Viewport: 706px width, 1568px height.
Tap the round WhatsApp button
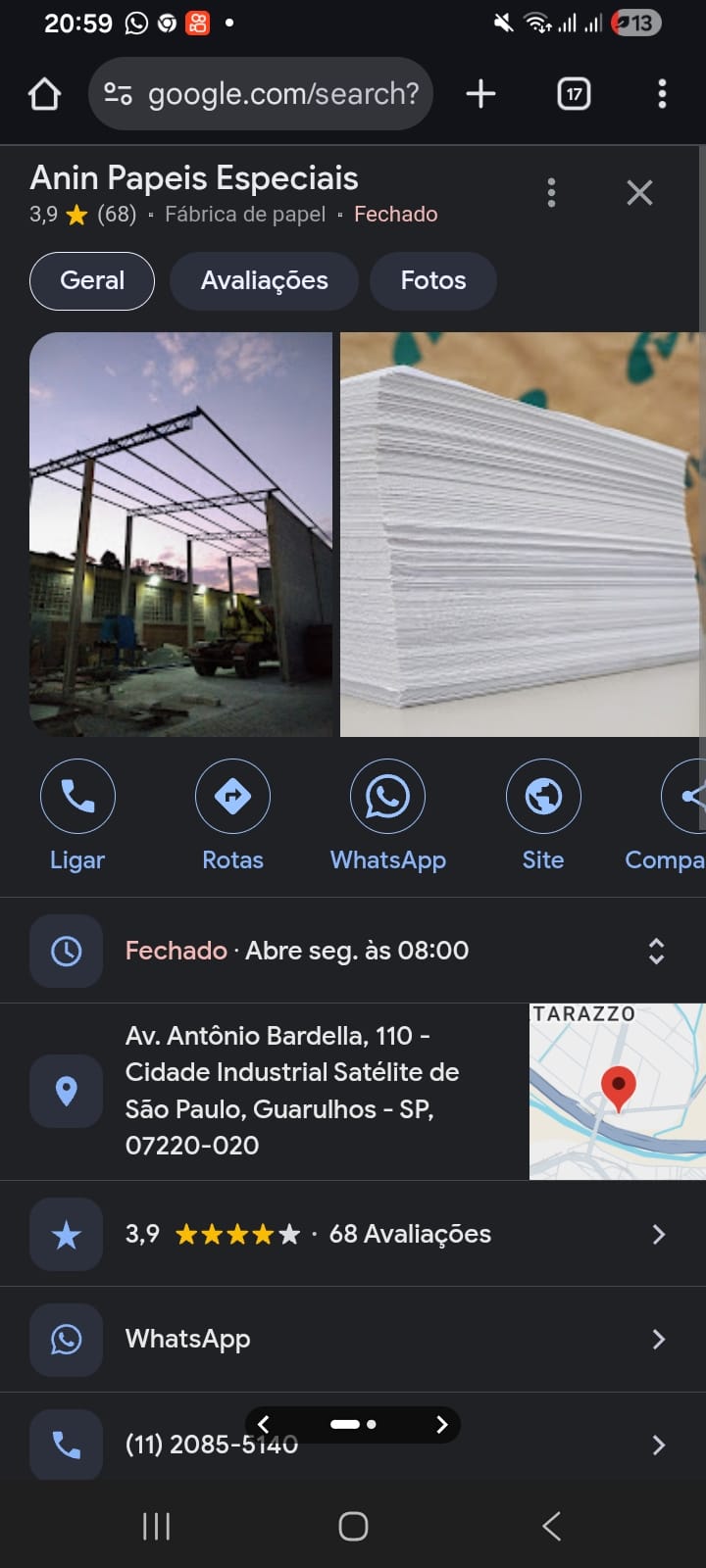[x=387, y=797]
